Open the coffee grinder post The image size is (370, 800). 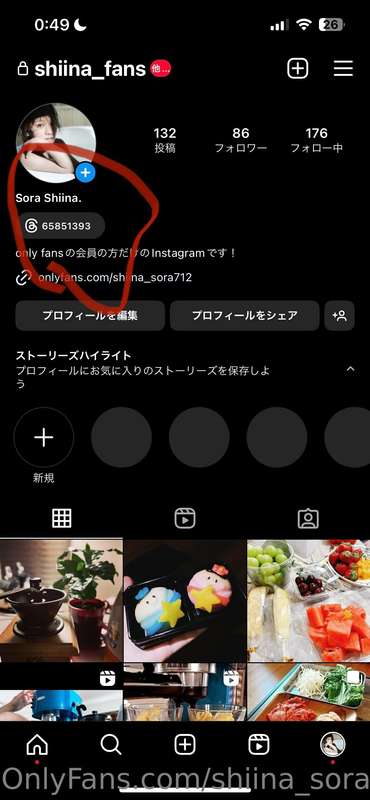[61, 601]
